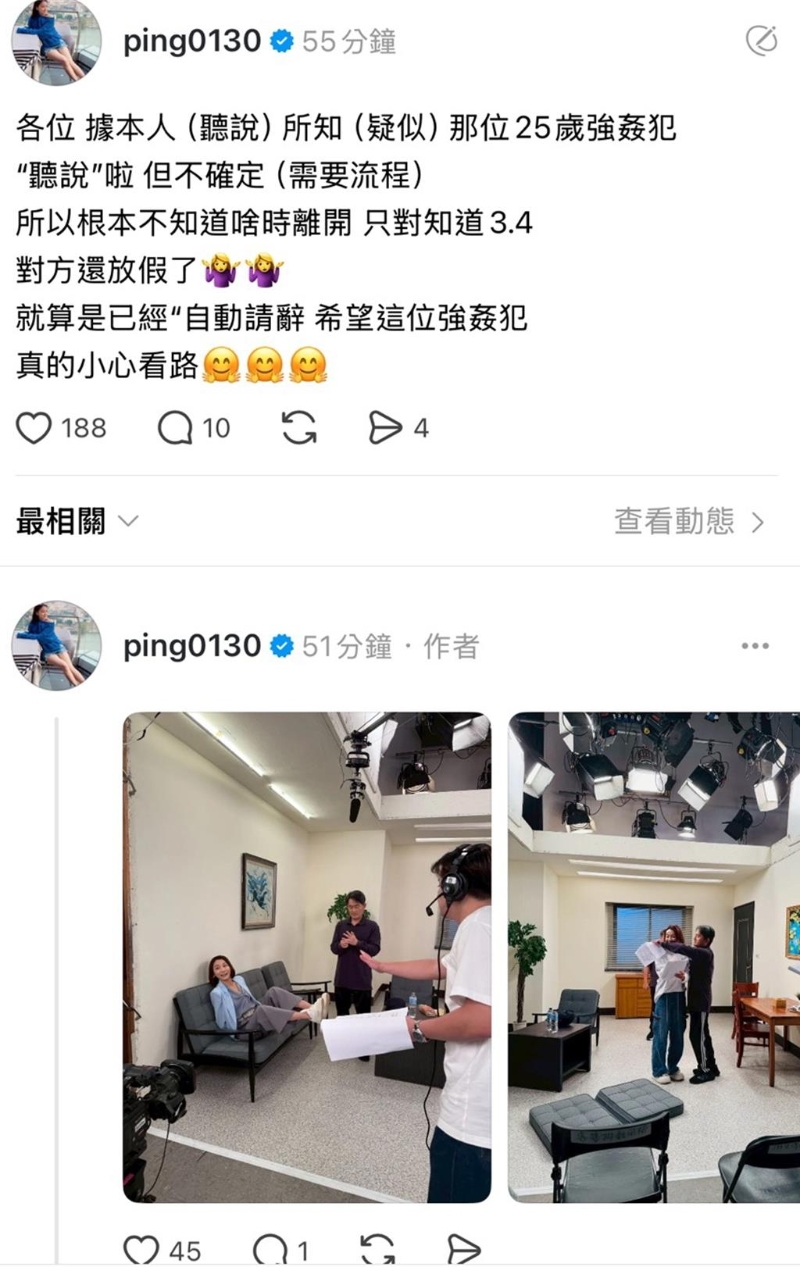Screen dimensions: 800x1267
Task: Open the comment on the 51-minute reply
Action: pos(273,1248)
